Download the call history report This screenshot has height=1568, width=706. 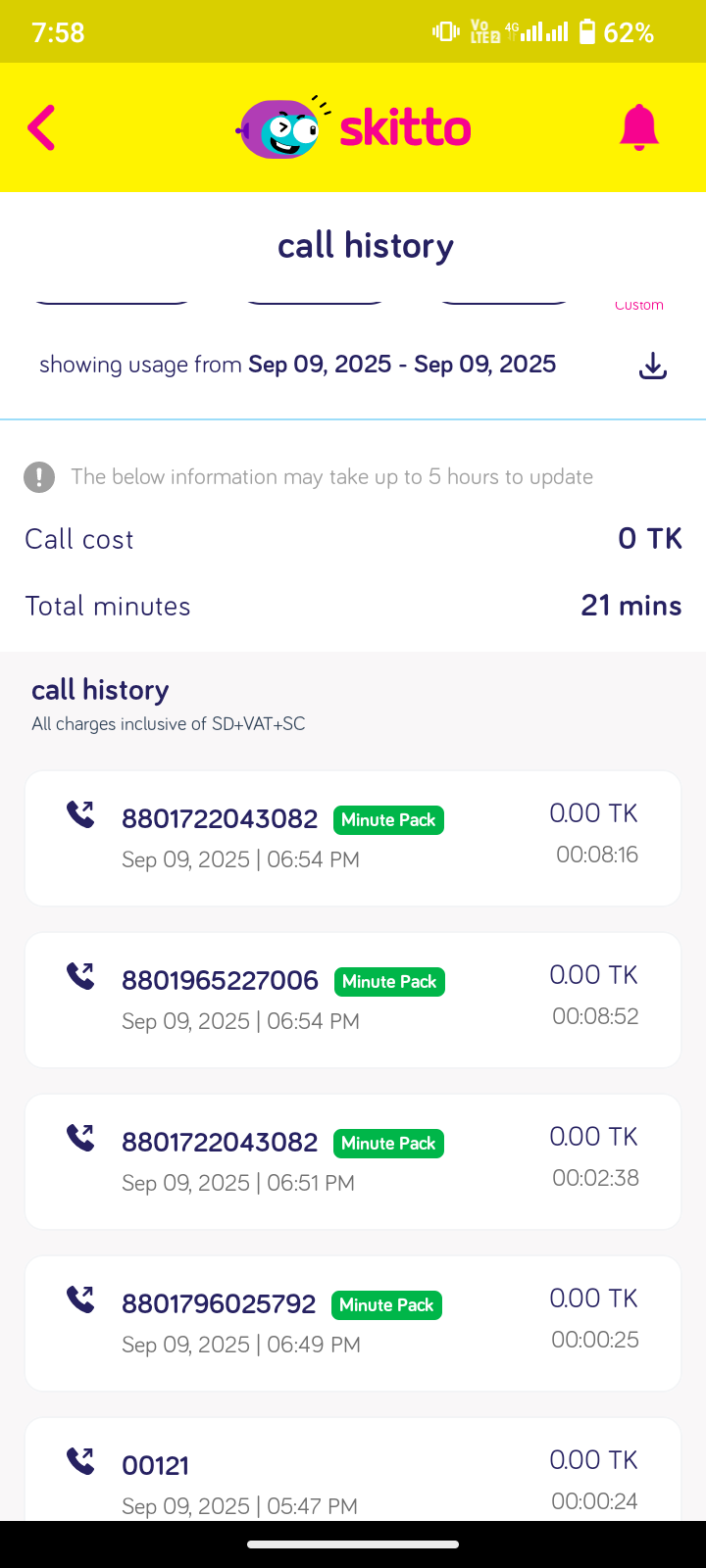coord(652,366)
